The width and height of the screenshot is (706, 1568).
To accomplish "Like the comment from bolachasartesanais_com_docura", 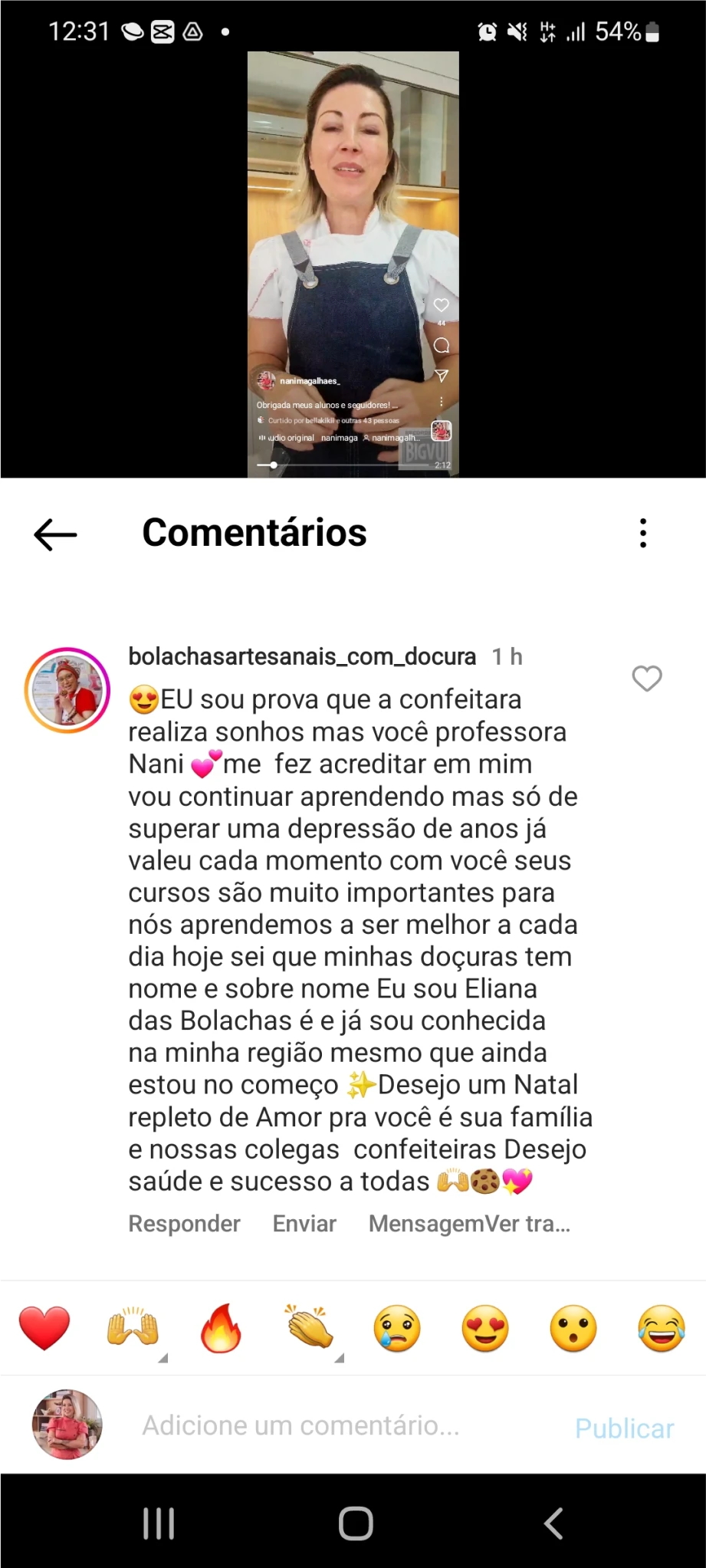I will pos(646,679).
